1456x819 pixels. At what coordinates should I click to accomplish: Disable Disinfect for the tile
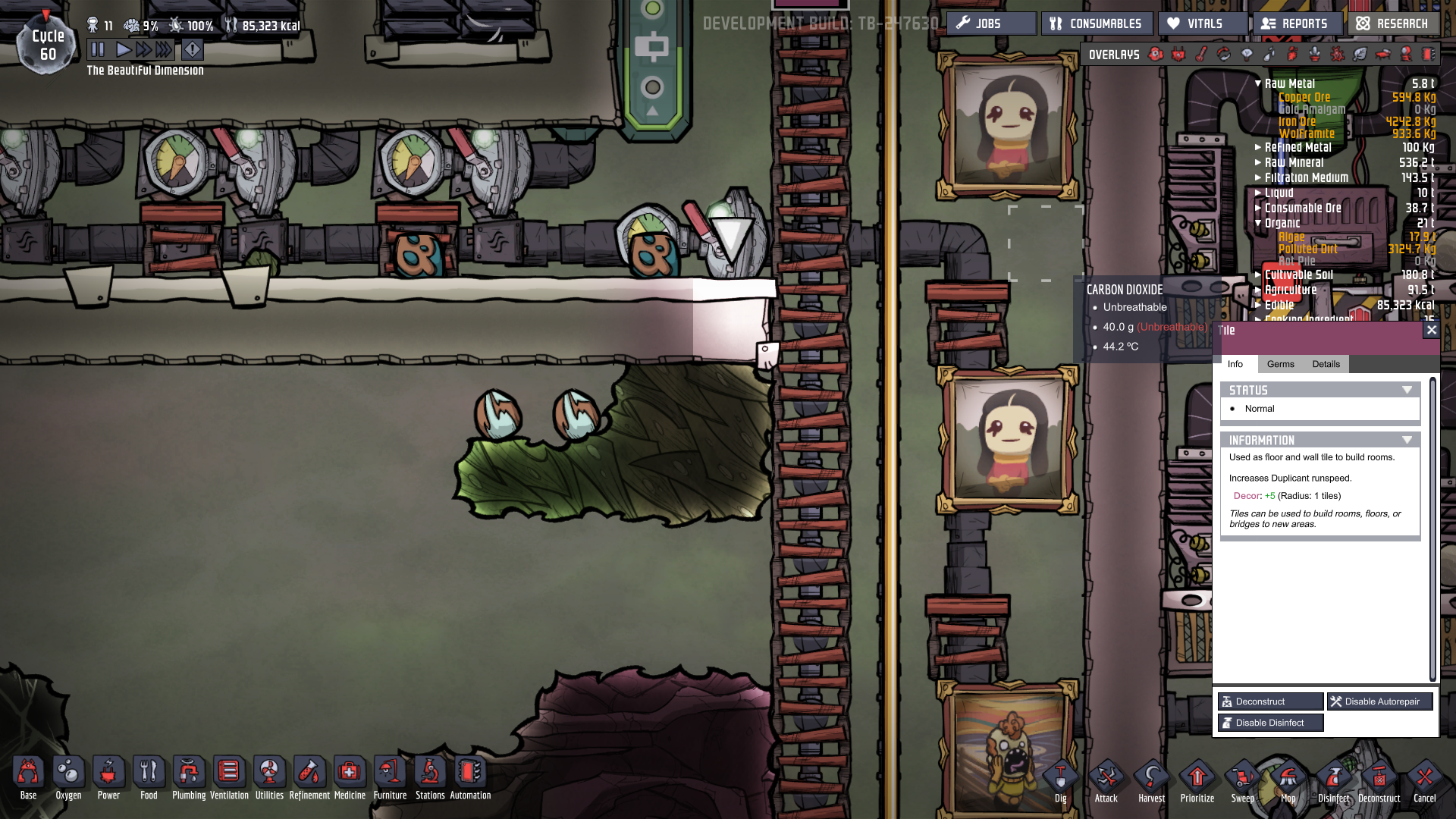(1270, 723)
